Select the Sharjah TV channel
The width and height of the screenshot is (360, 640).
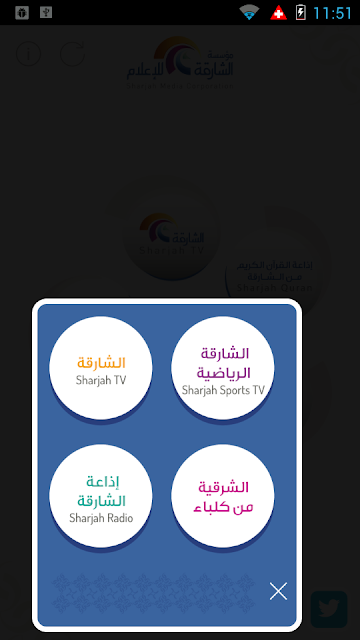[101, 368]
